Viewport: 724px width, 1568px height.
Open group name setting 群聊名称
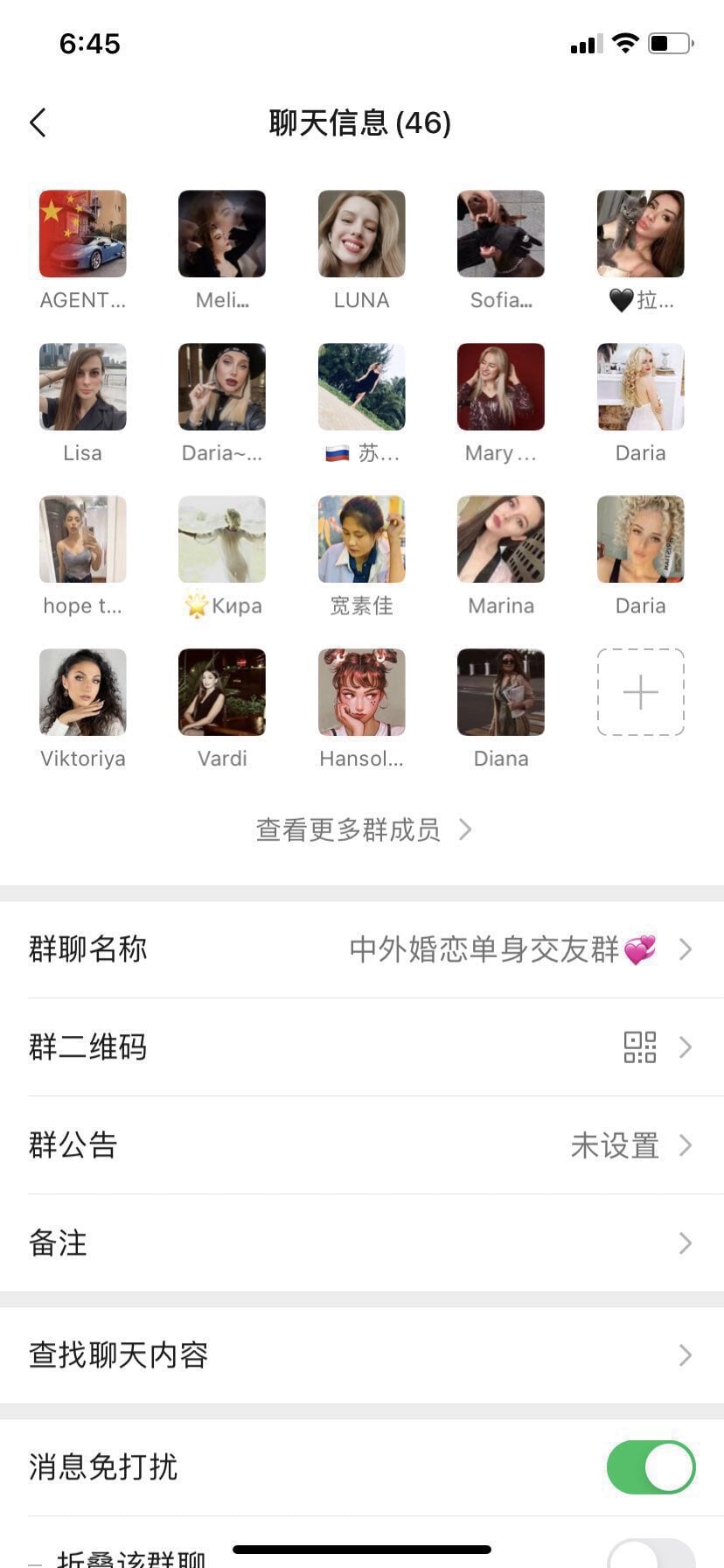click(362, 949)
